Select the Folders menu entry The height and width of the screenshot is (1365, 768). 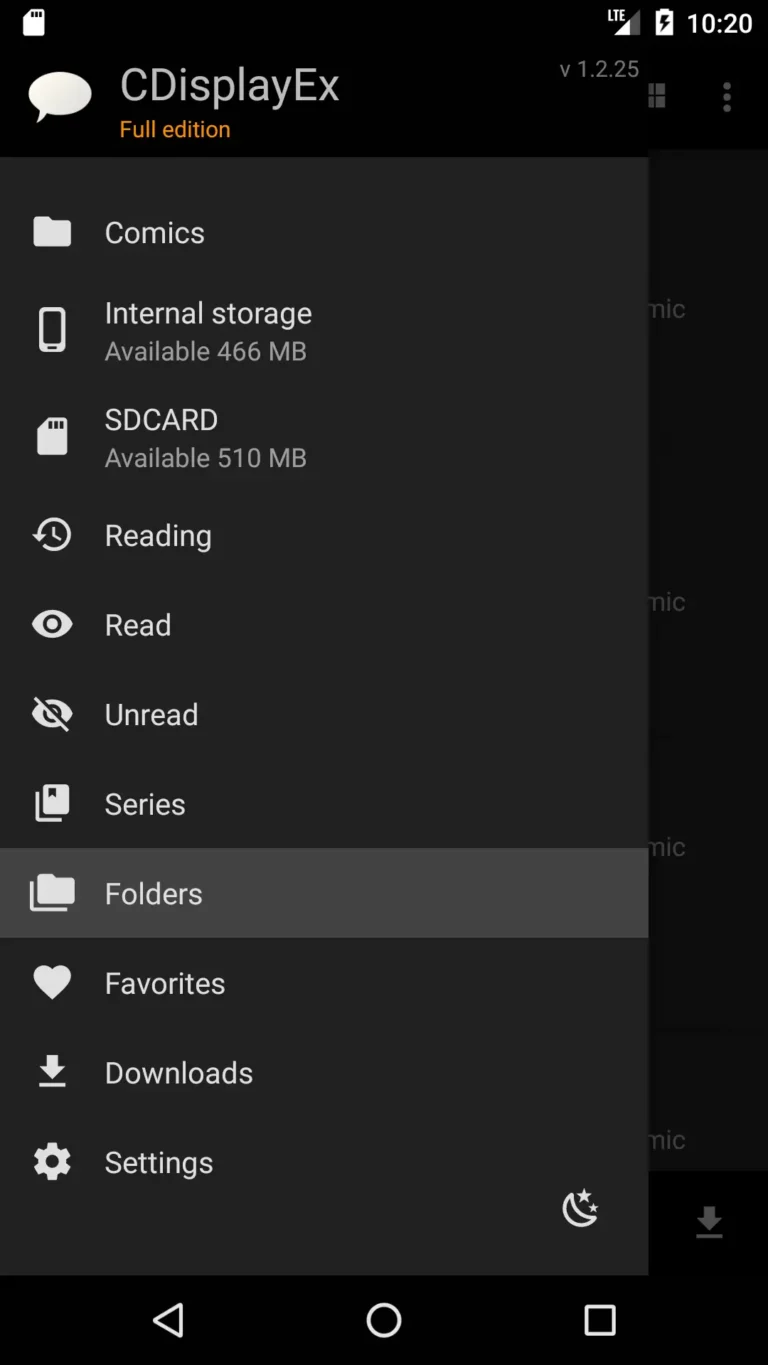[153, 893]
